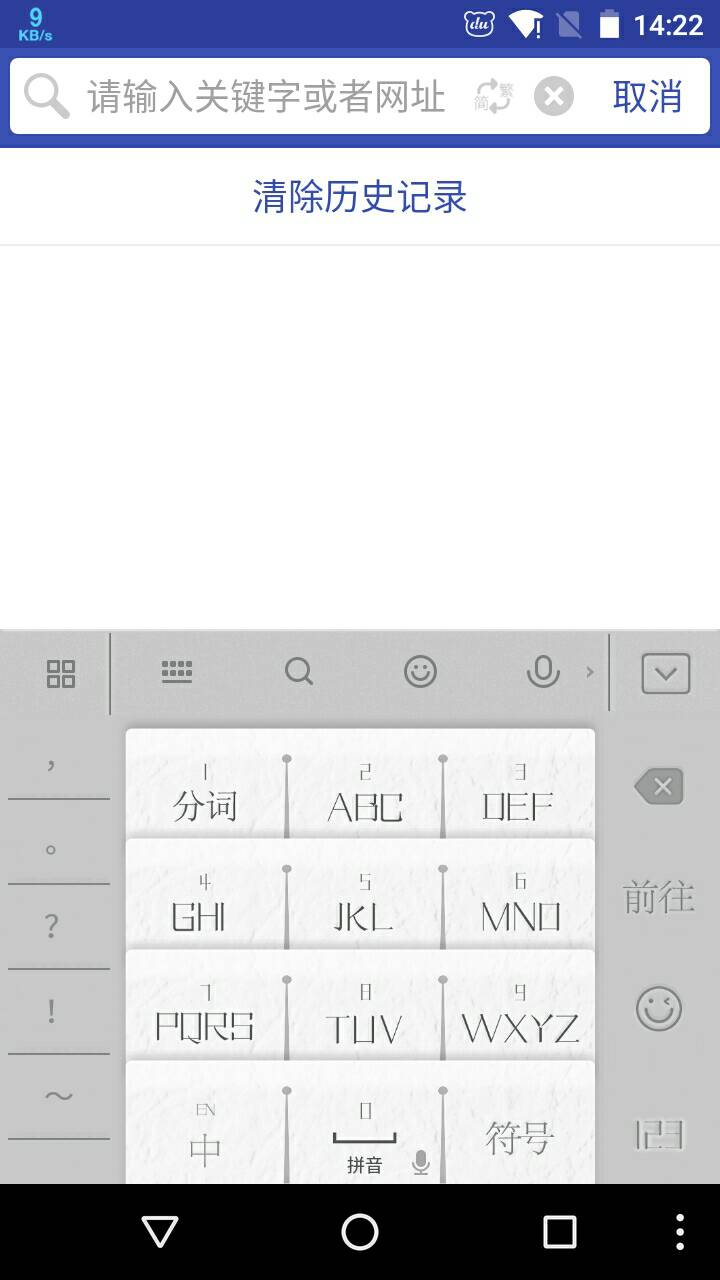Open the keyboard layout switcher grid icon
Viewport: 720px width, 1280px height.
[x=60, y=673]
